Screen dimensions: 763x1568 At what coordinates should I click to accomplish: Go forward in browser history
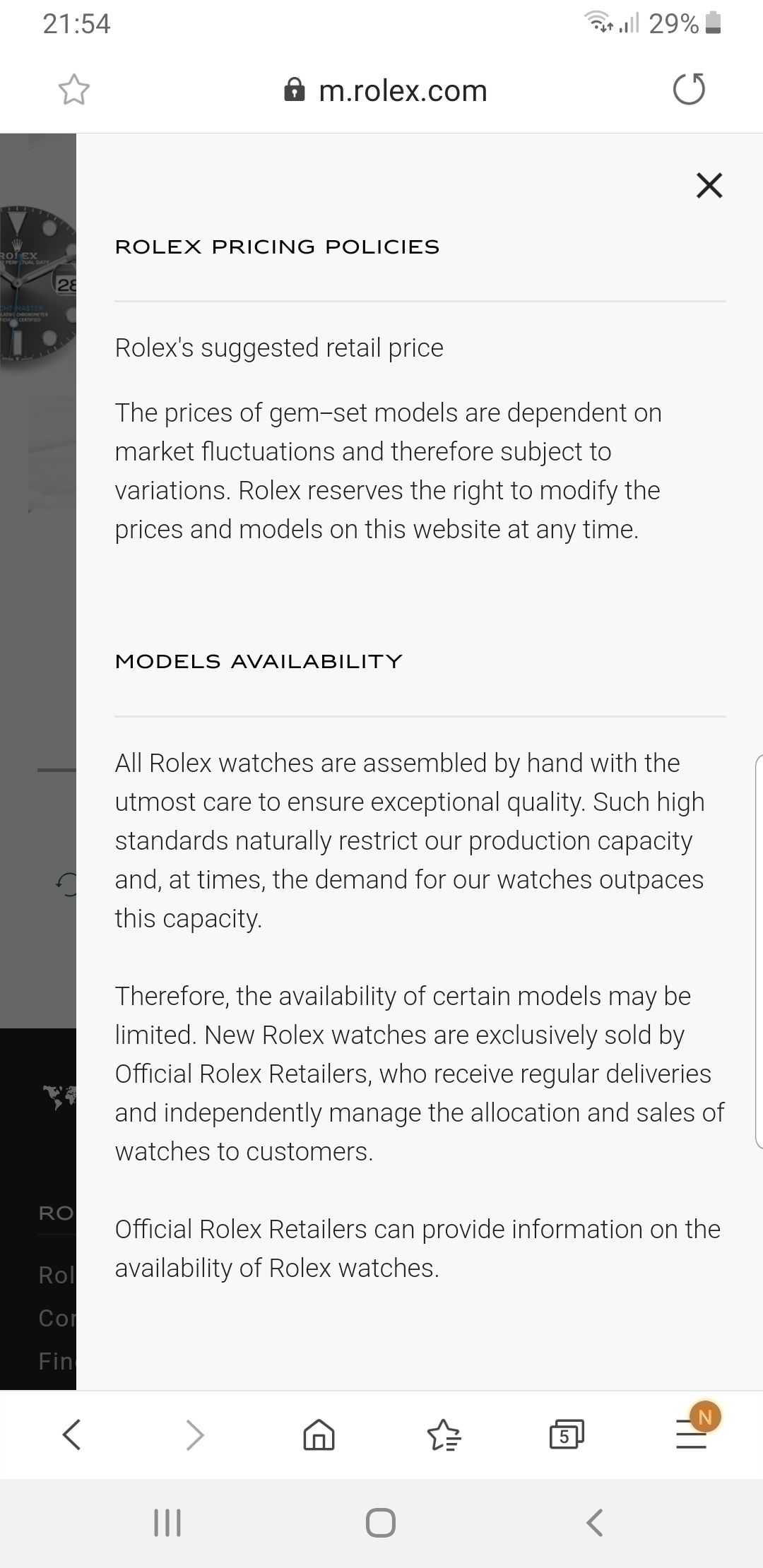[x=195, y=1435]
